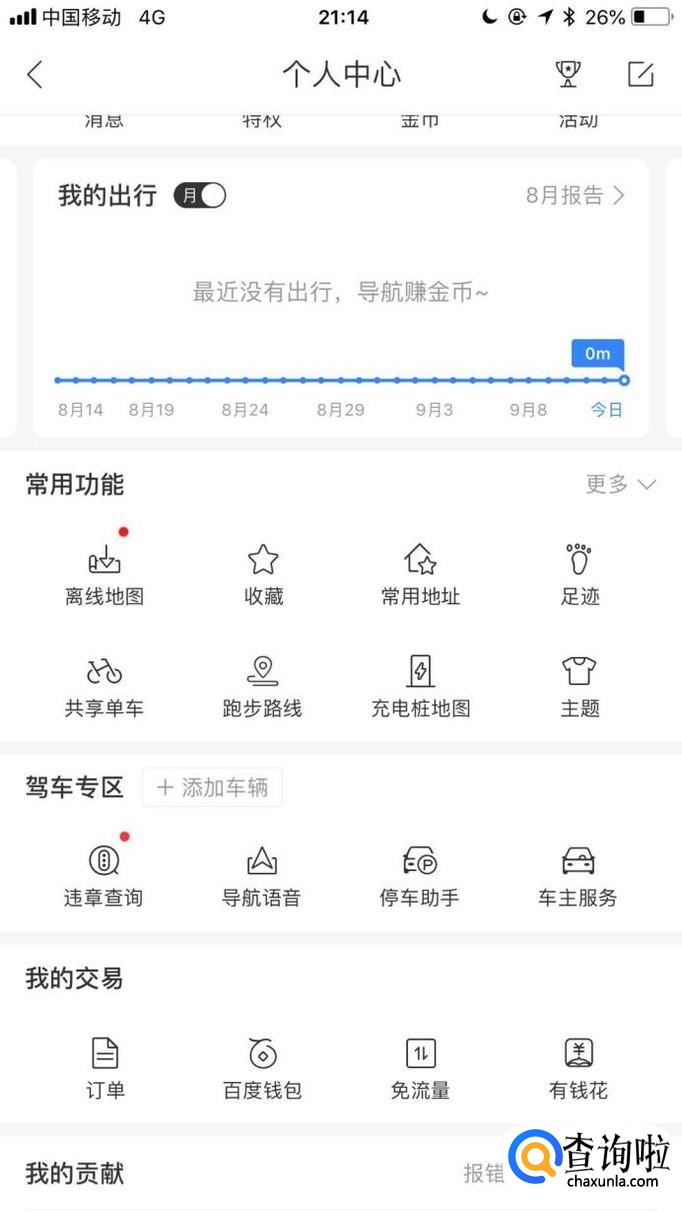Open 主题 themes
682x1212 pixels.
point(579,686)
